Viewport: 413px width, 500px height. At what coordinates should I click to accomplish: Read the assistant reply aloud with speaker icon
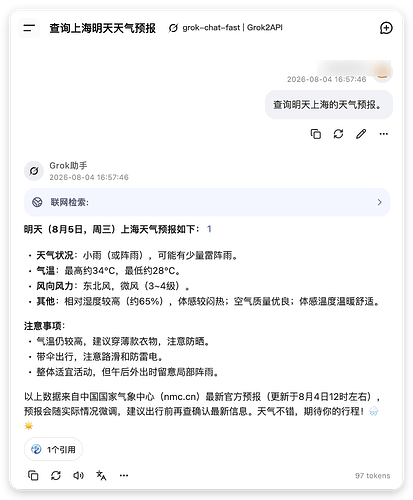tap(78, 475)
